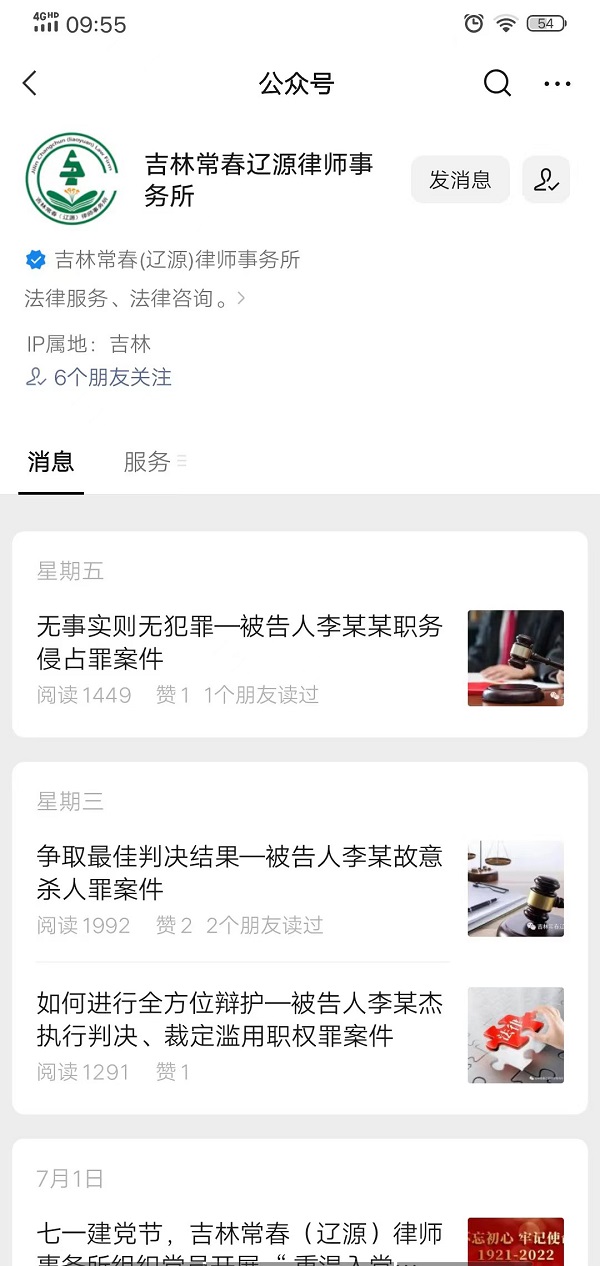
Task: Open article 如何进行全方位辩护 李某杰案件
Action: (x=240, y=1019)
